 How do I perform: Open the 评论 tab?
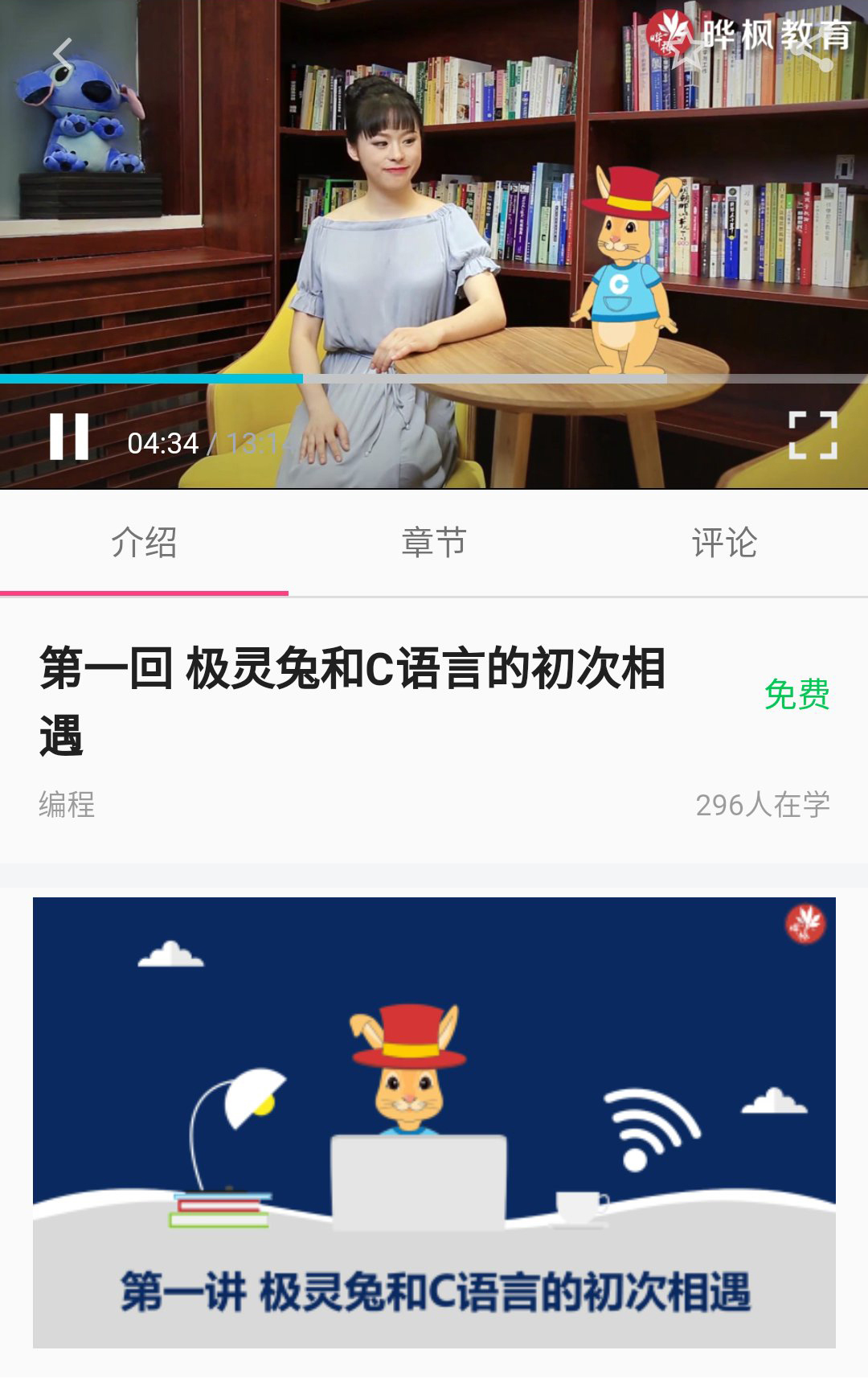click(x=724, y=543)
